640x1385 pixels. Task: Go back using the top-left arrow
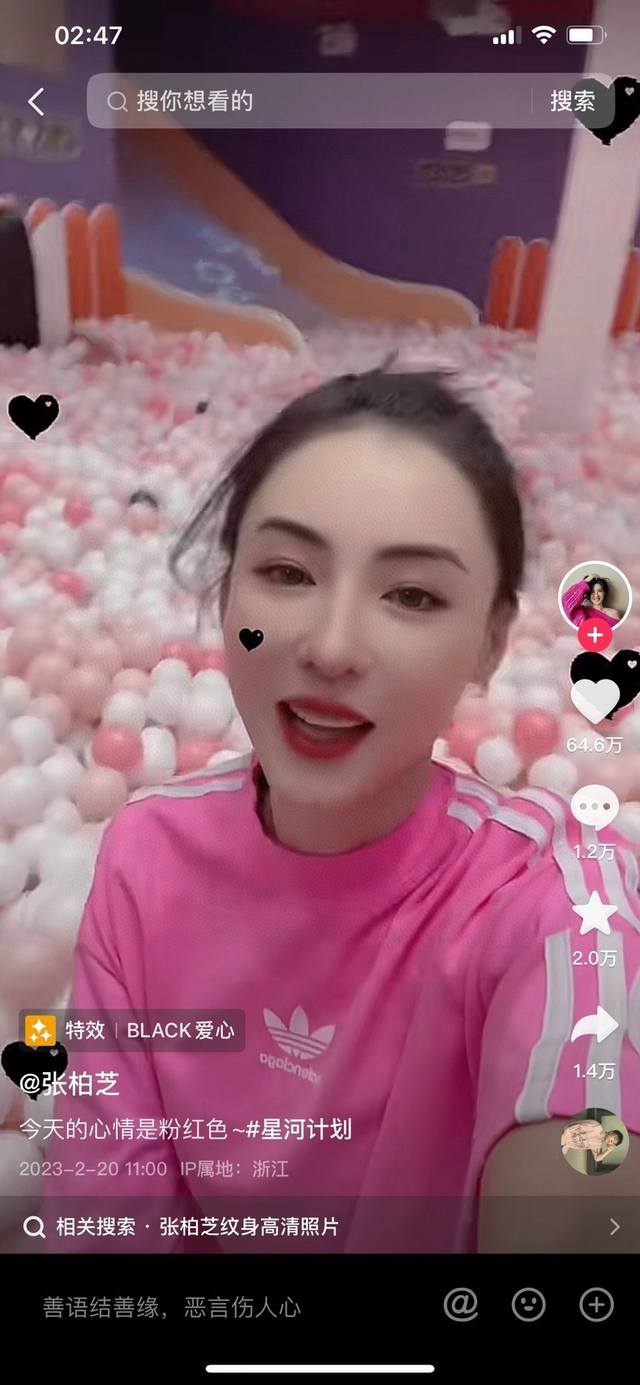37,101
